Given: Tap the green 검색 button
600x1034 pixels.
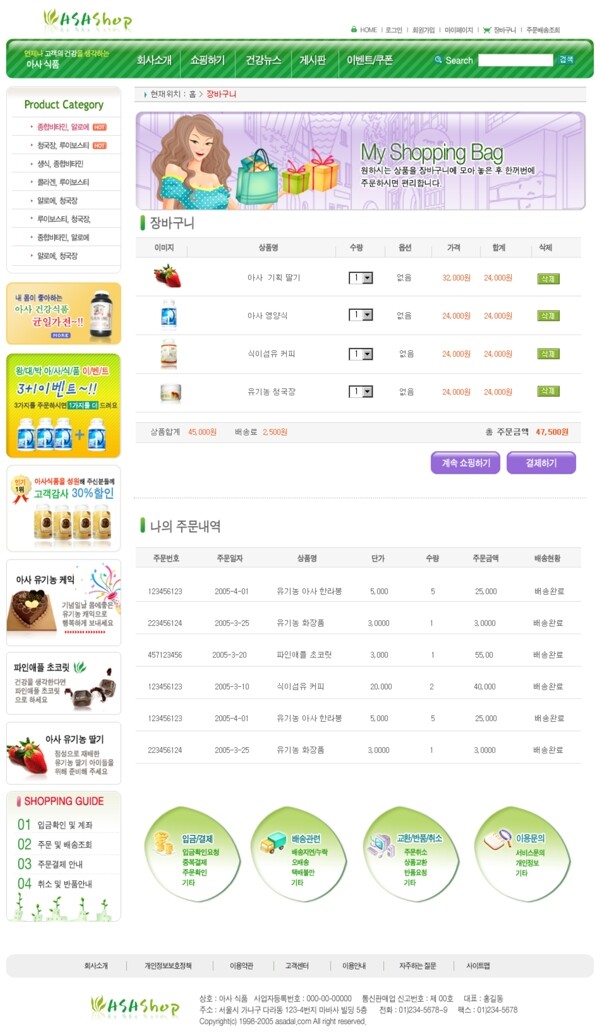Looking at the screenshot, I should click(566, 60).
